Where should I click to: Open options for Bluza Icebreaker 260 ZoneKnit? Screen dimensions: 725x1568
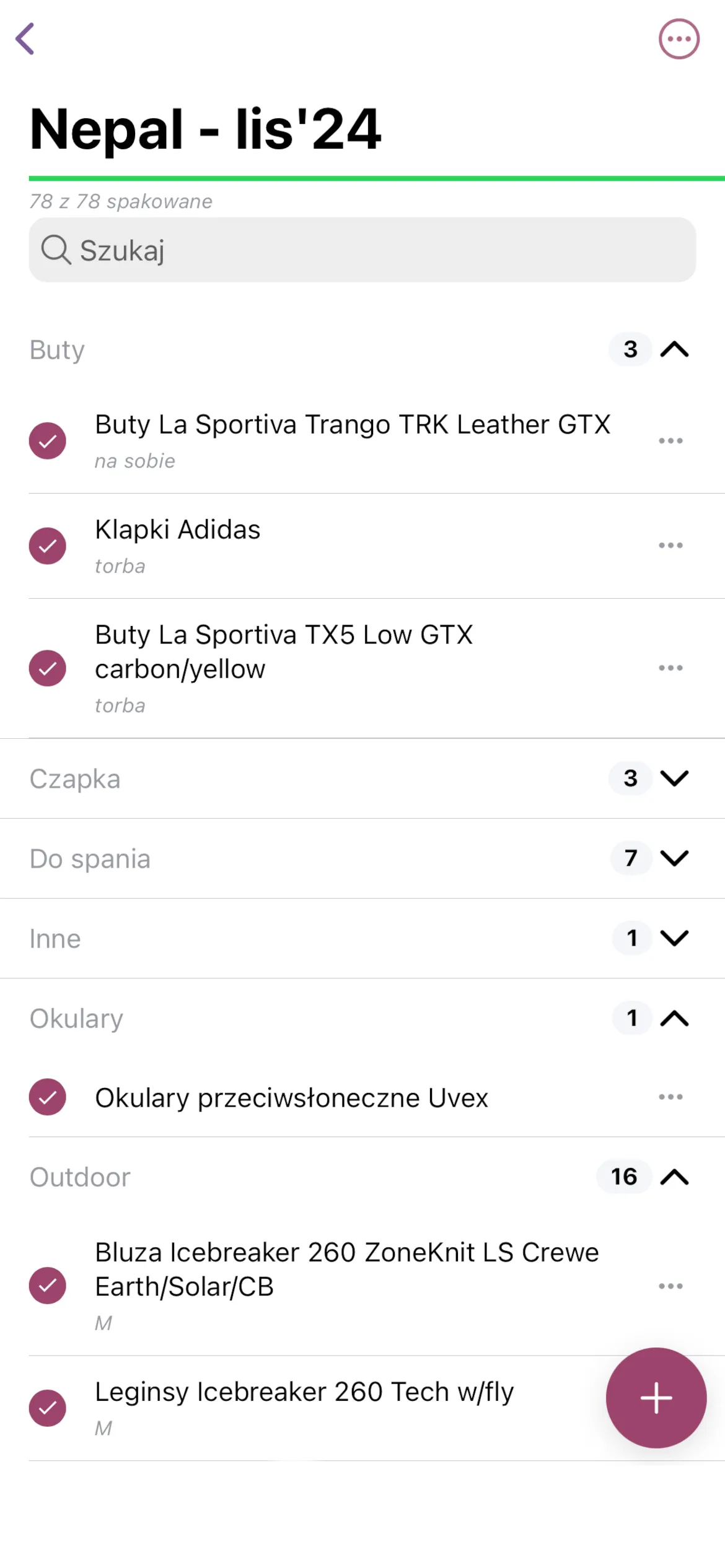coord(670,1286)
